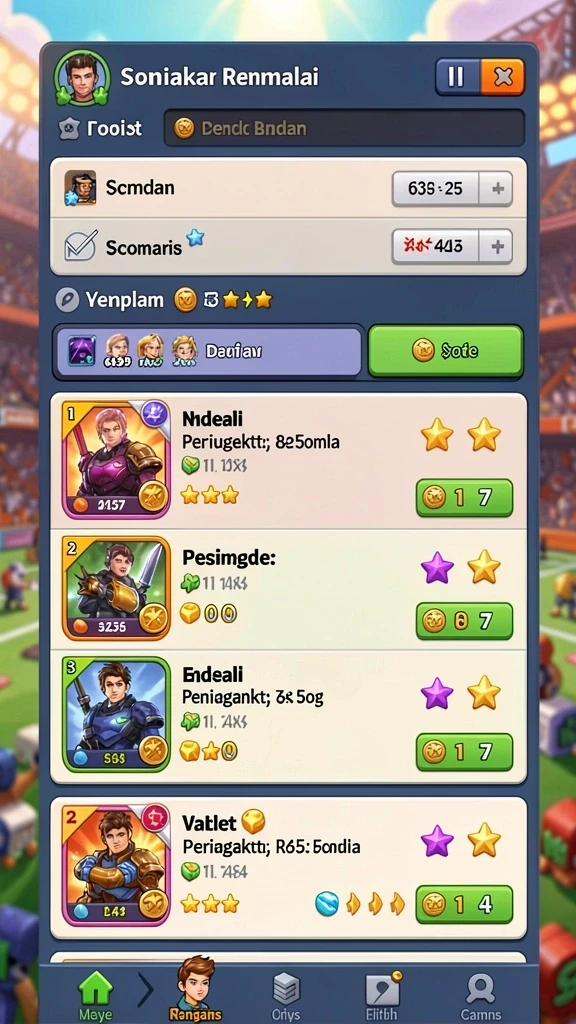Tap the Dendc Bndan field

click(x=344, y=128)
